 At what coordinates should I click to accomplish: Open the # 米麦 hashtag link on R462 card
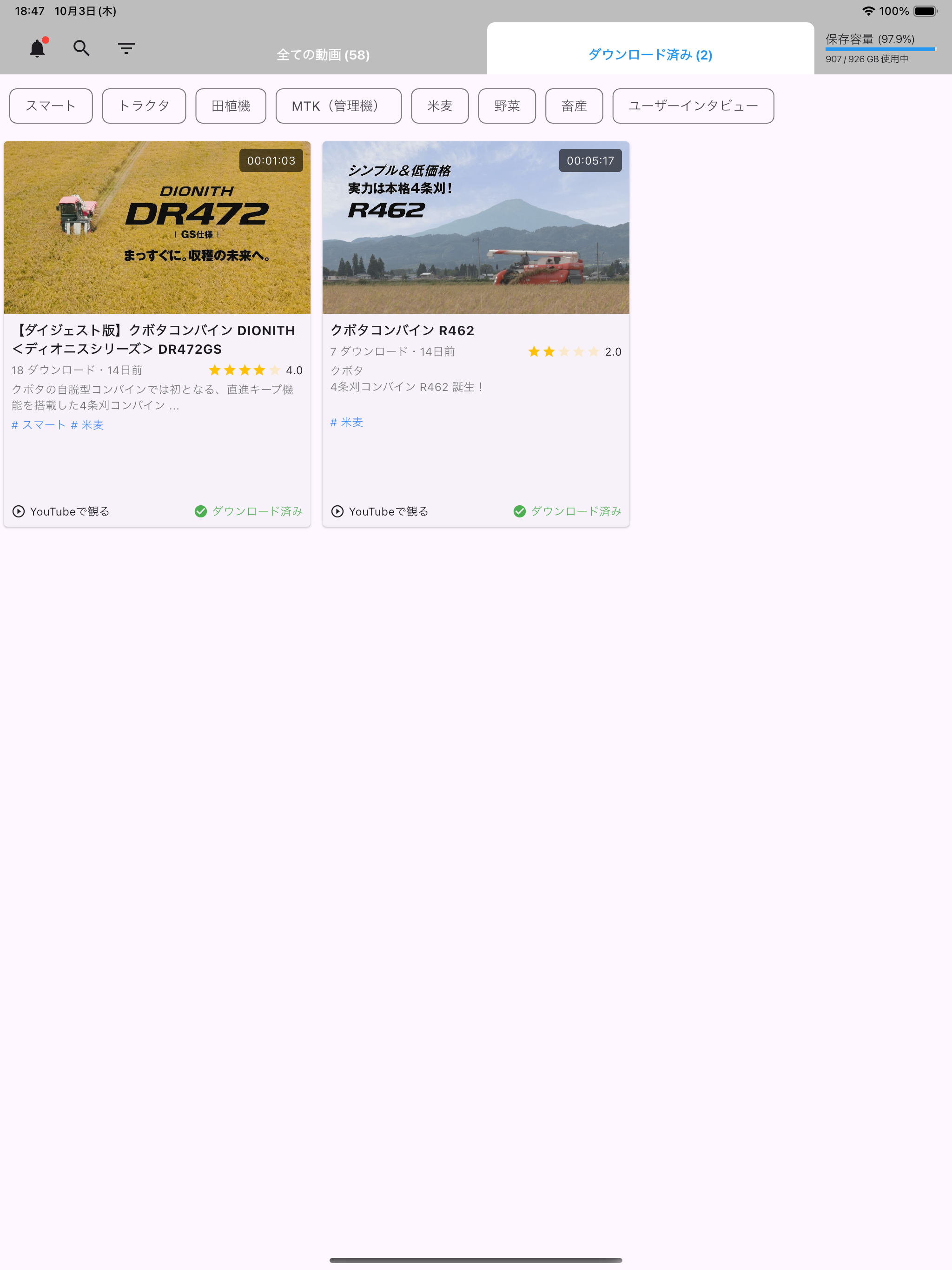point(347,422)
